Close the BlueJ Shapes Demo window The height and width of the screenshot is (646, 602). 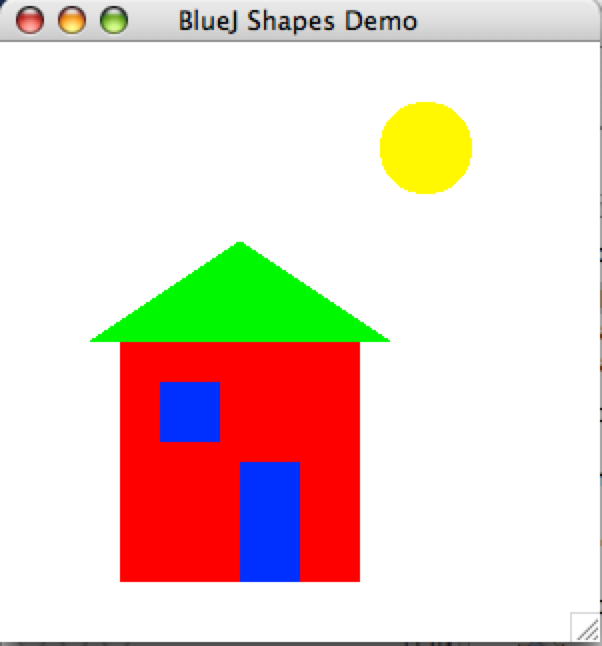click(x=31, y=20)
